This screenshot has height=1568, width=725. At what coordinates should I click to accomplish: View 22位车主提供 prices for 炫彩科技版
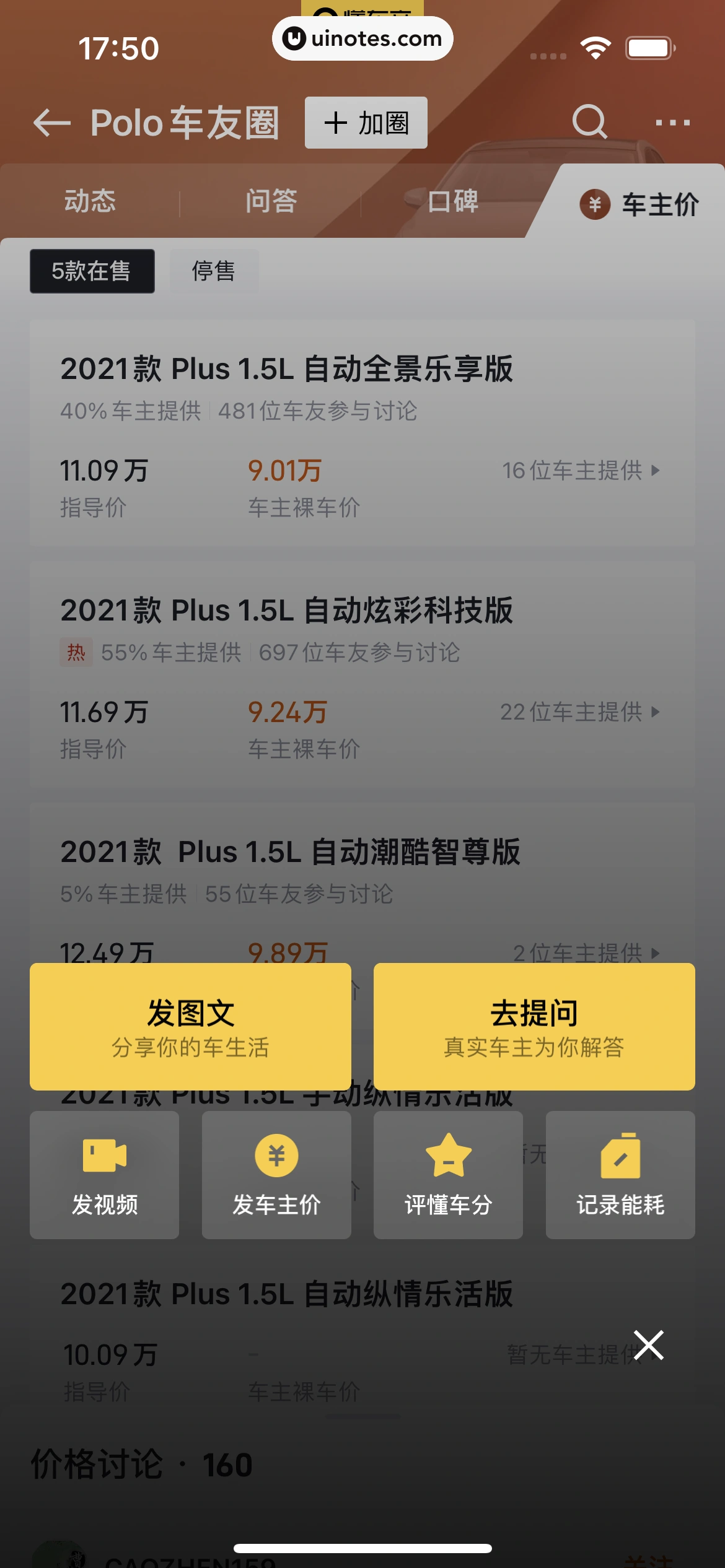579,712
